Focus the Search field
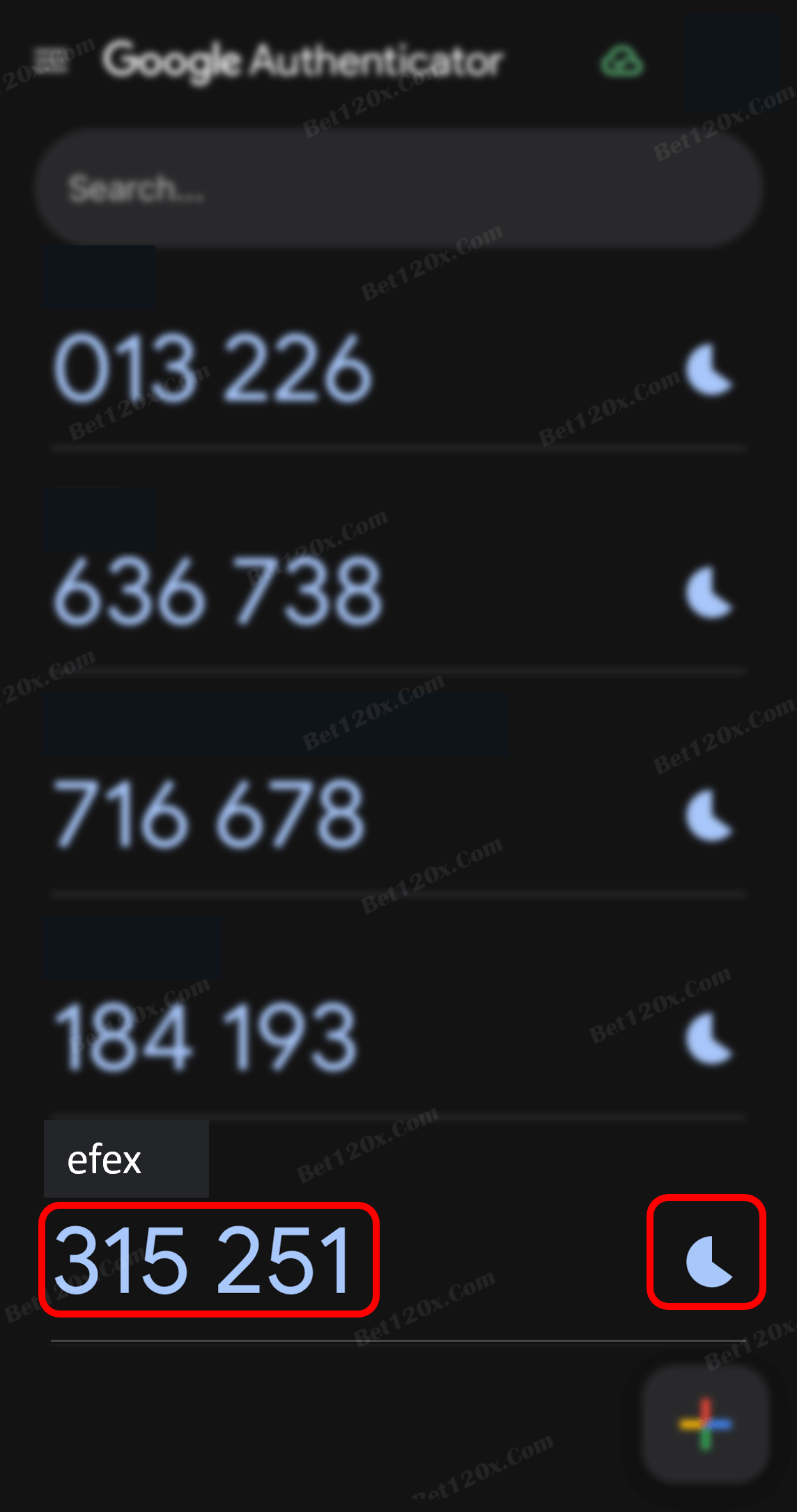The width and height of the screenshot is (797, 1512). pos(397,188)
